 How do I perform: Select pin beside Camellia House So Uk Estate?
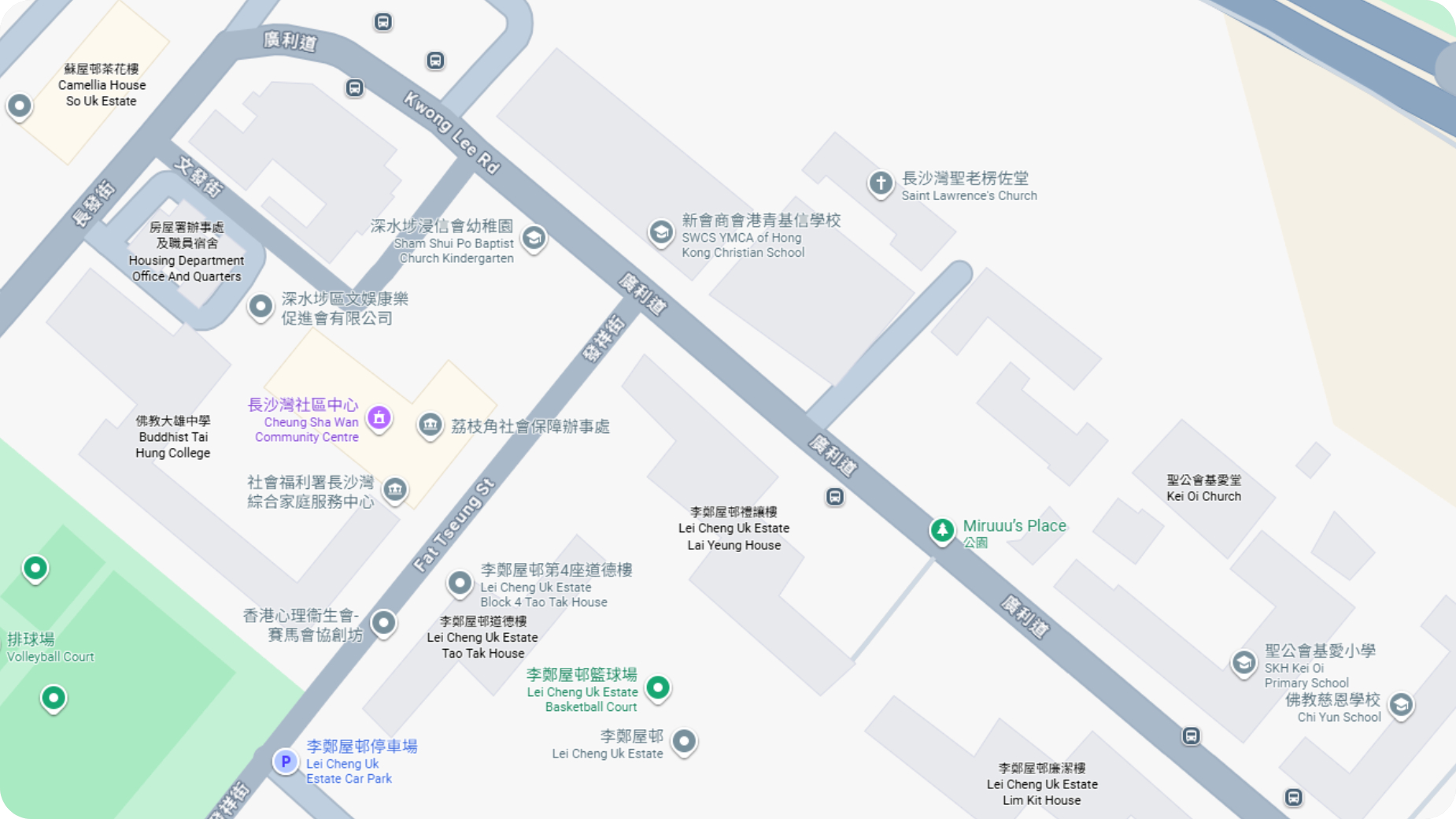coord(20,106)
